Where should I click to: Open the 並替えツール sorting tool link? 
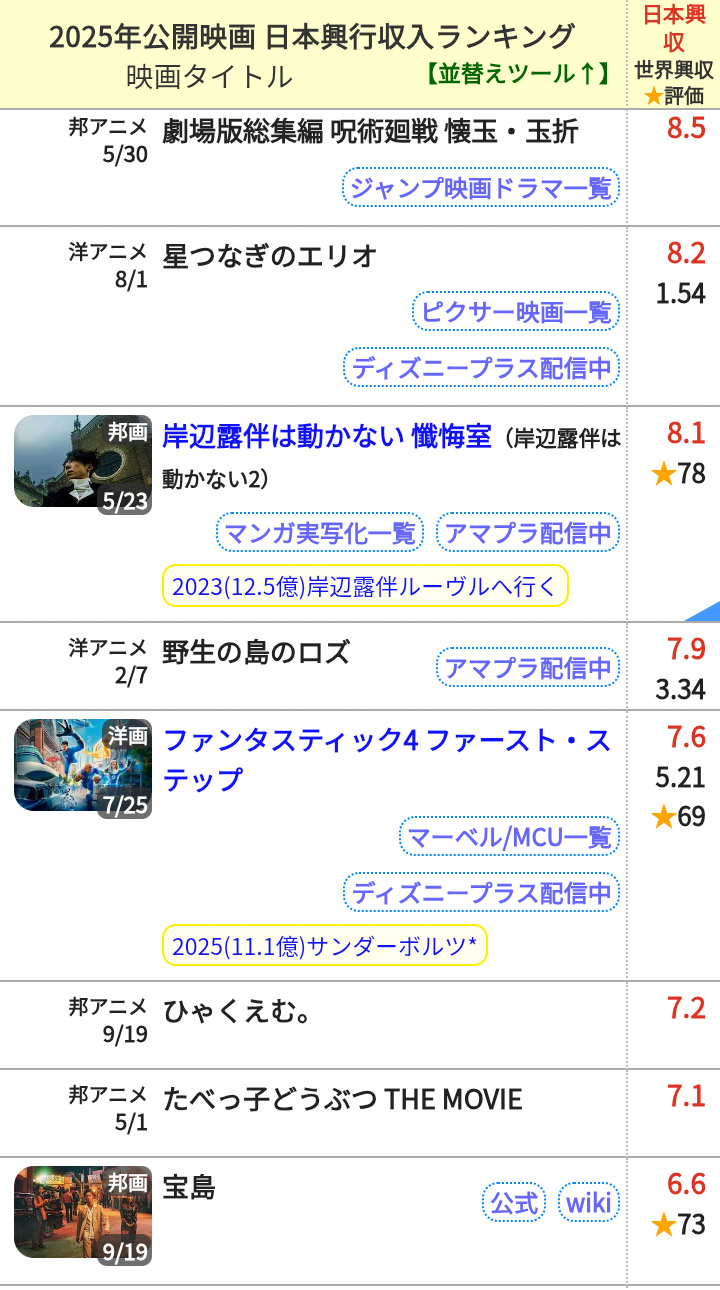[x=515, y=73]
